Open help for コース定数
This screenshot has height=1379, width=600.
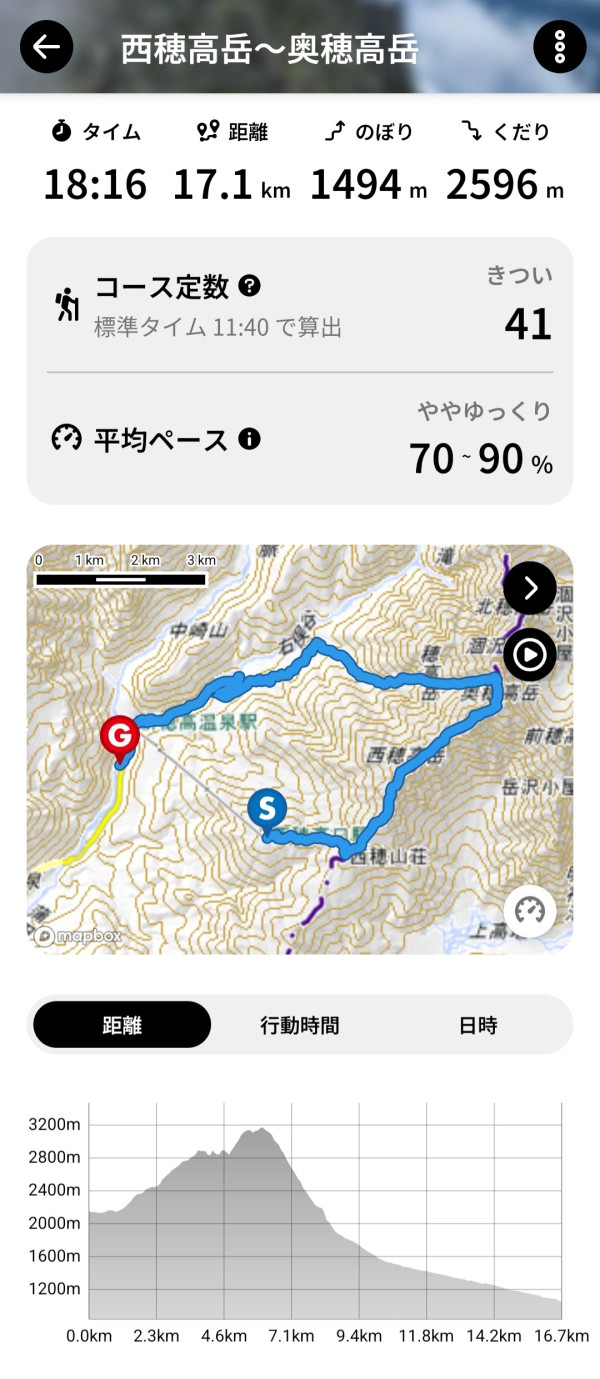coord(250,286)
